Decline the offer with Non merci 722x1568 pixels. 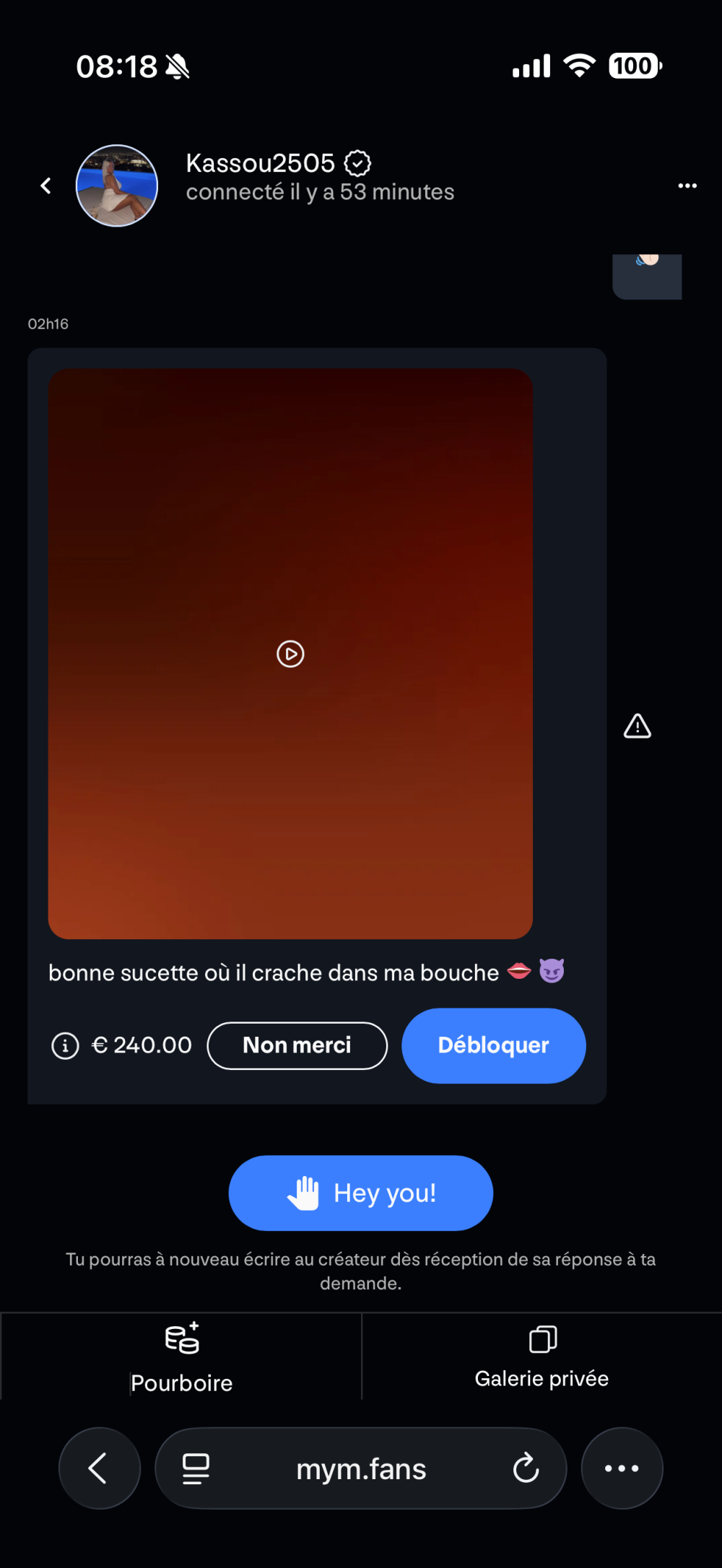pyautogui.click(x=297, y=1045)
